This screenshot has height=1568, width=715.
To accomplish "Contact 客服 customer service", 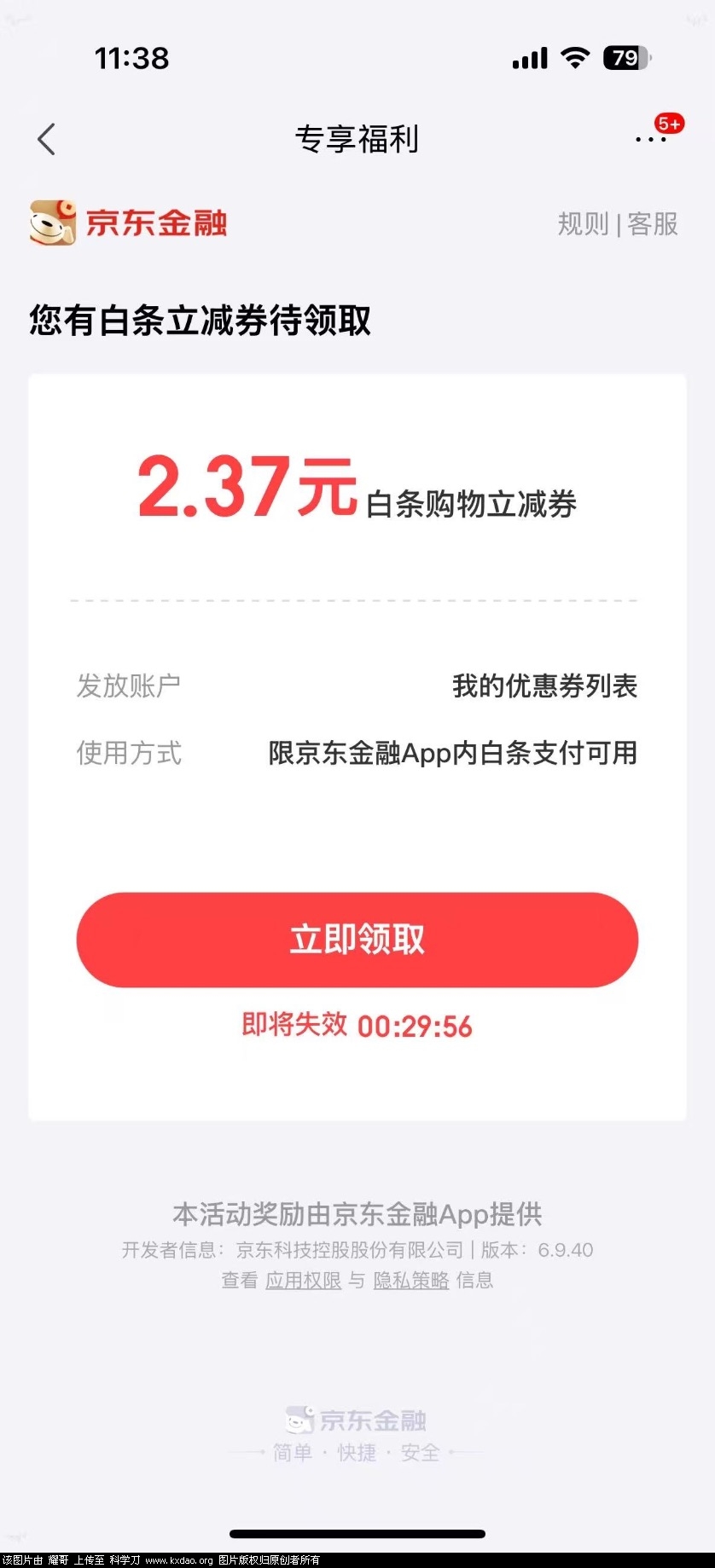I will coord(653,224).
